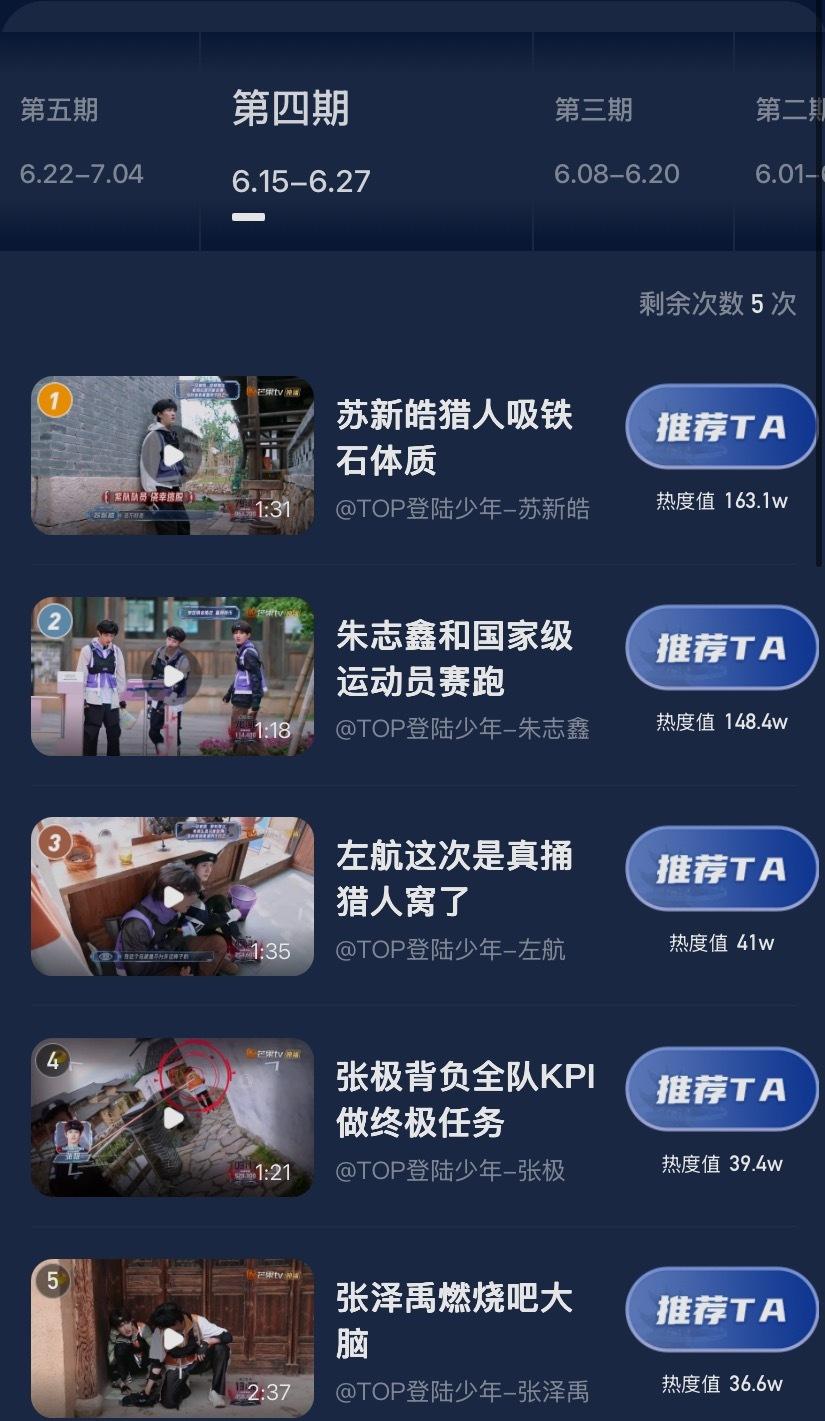The width and height of the screenshot is (825, 1421).
Task: Recommend 左航这次是真捅猎人窝了
Action: [x=721, y=869]
